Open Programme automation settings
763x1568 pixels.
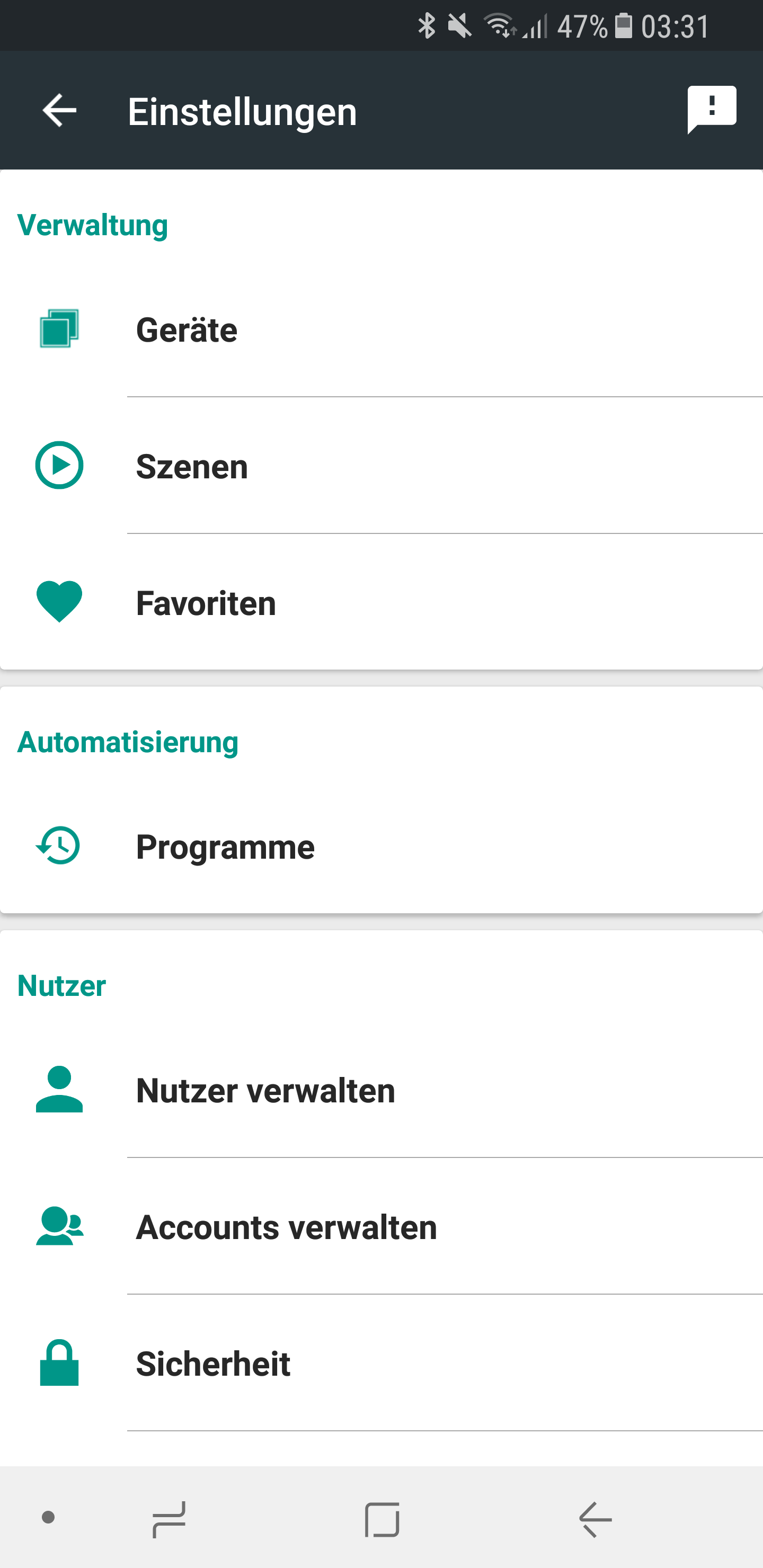pyautogui.click(x=381, y=847)
